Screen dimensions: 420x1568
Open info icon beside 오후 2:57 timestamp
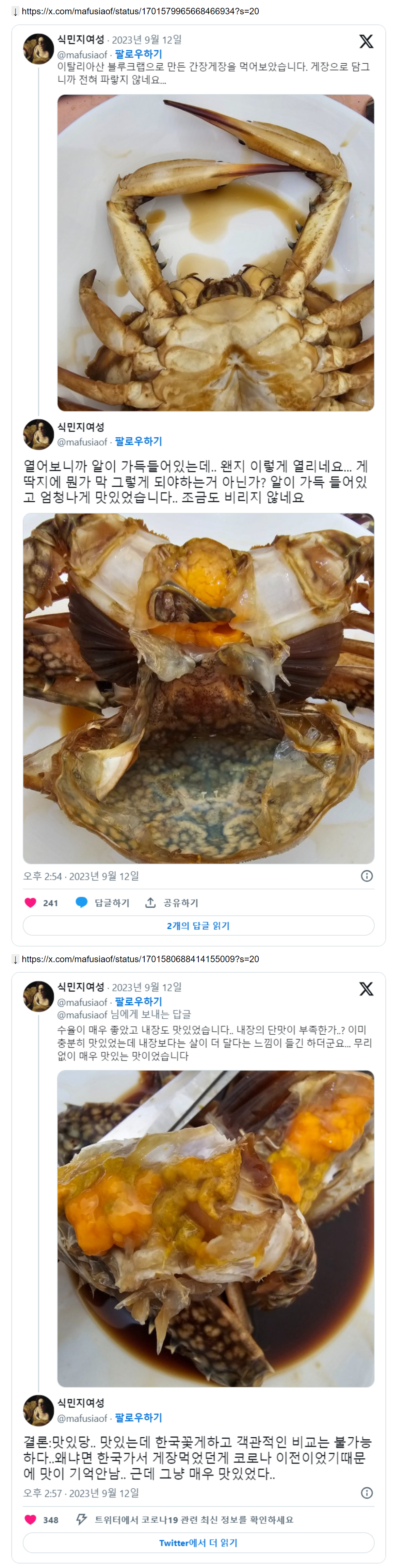367,1493
